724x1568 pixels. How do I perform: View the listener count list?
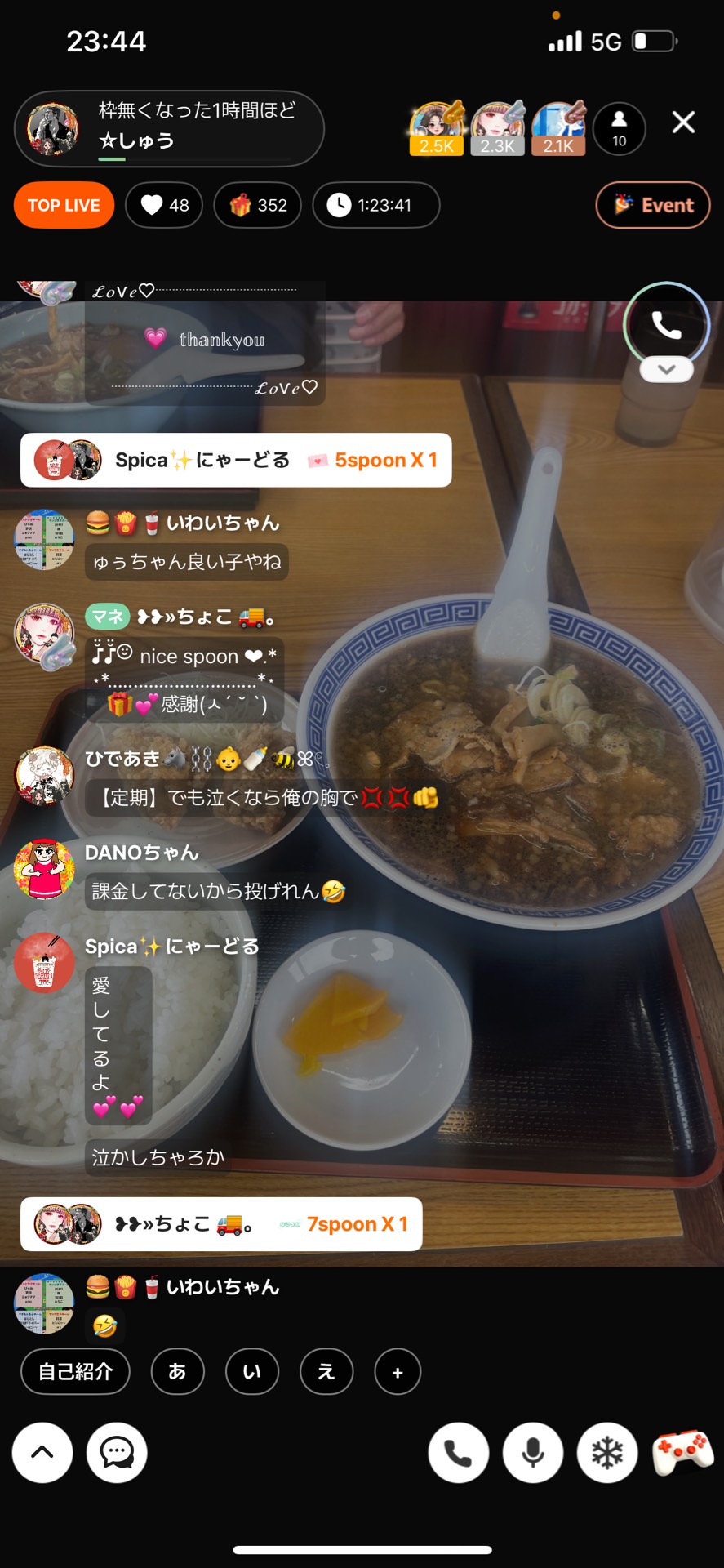[620, 128]
